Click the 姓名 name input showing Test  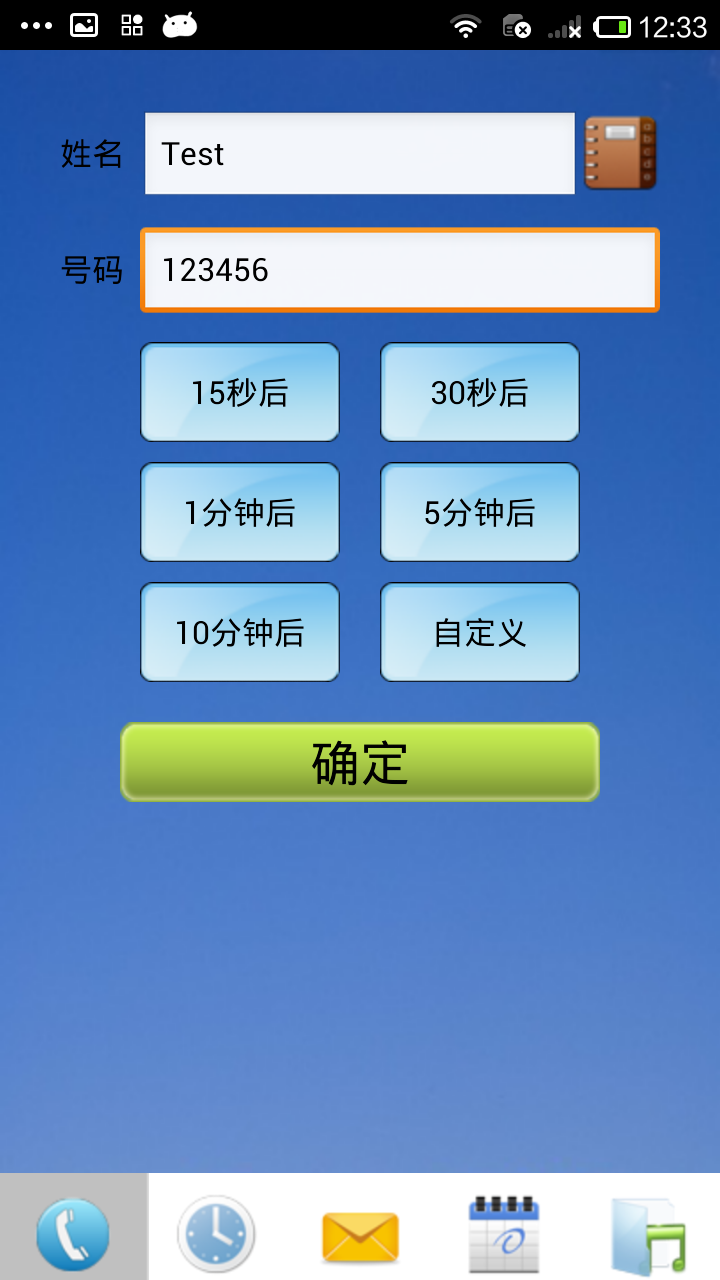click(360, 152)
